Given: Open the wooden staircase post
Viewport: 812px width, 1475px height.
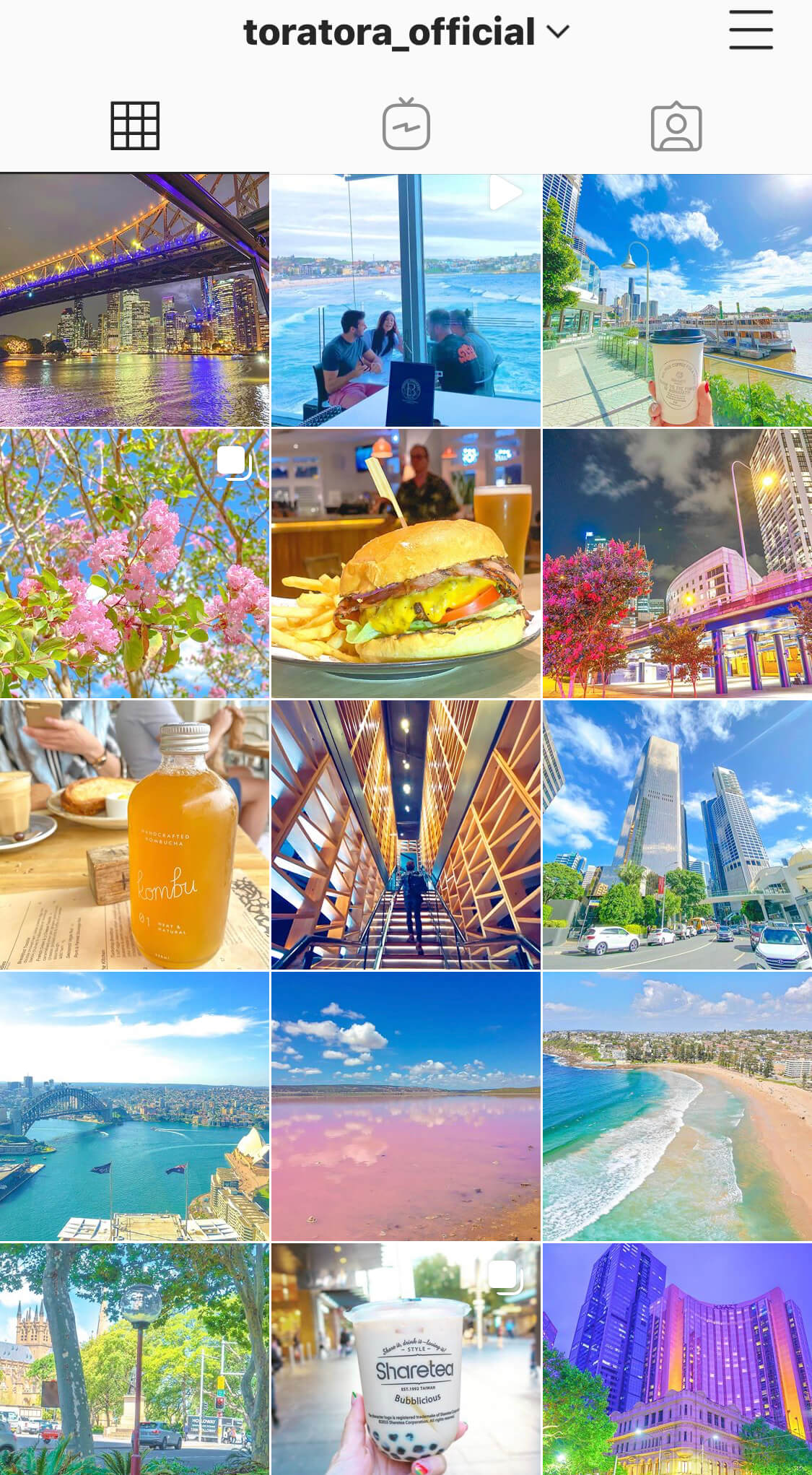Looking at the screenshot, I should point(406,835).
